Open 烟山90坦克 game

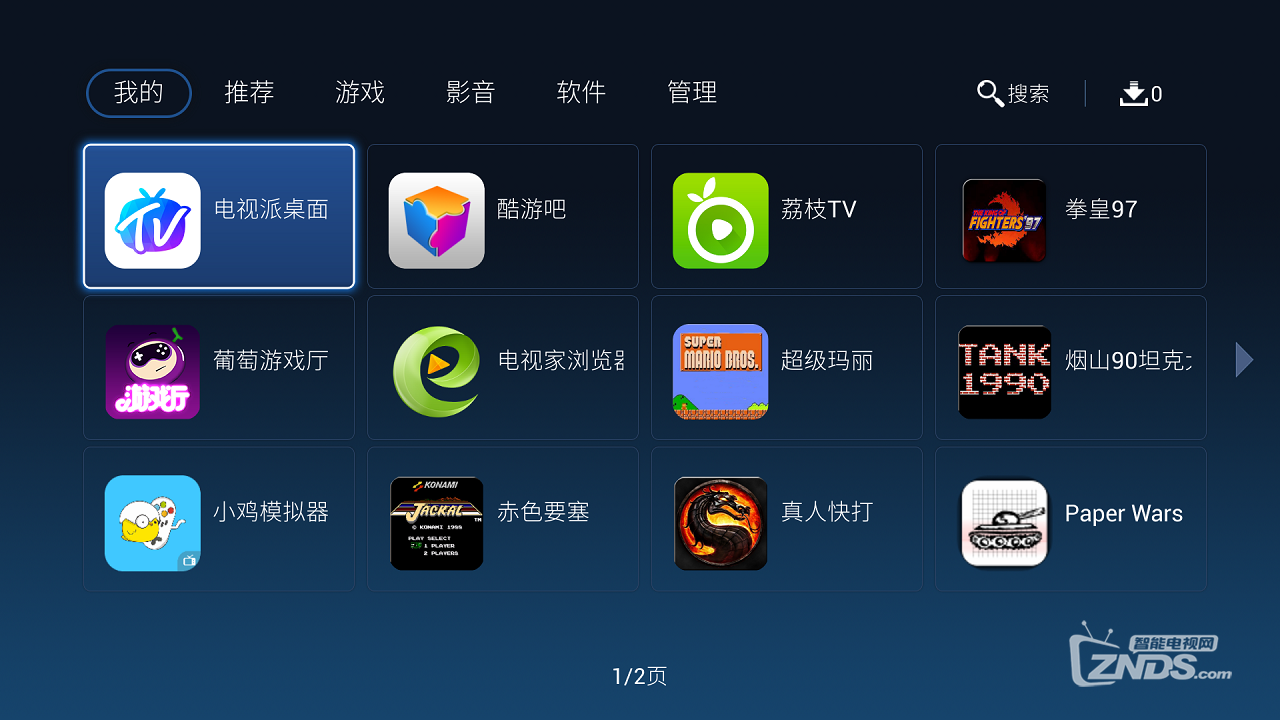1070,367
